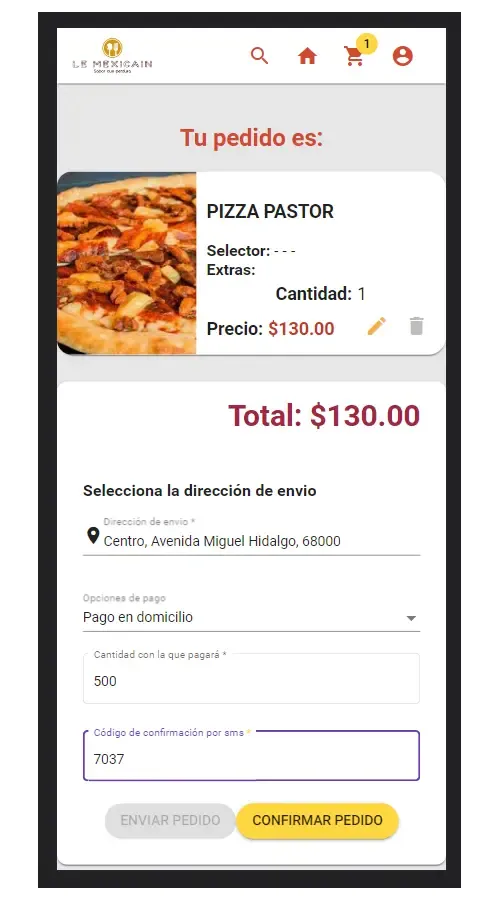Delete Pizza Pastor from the order

417,326
